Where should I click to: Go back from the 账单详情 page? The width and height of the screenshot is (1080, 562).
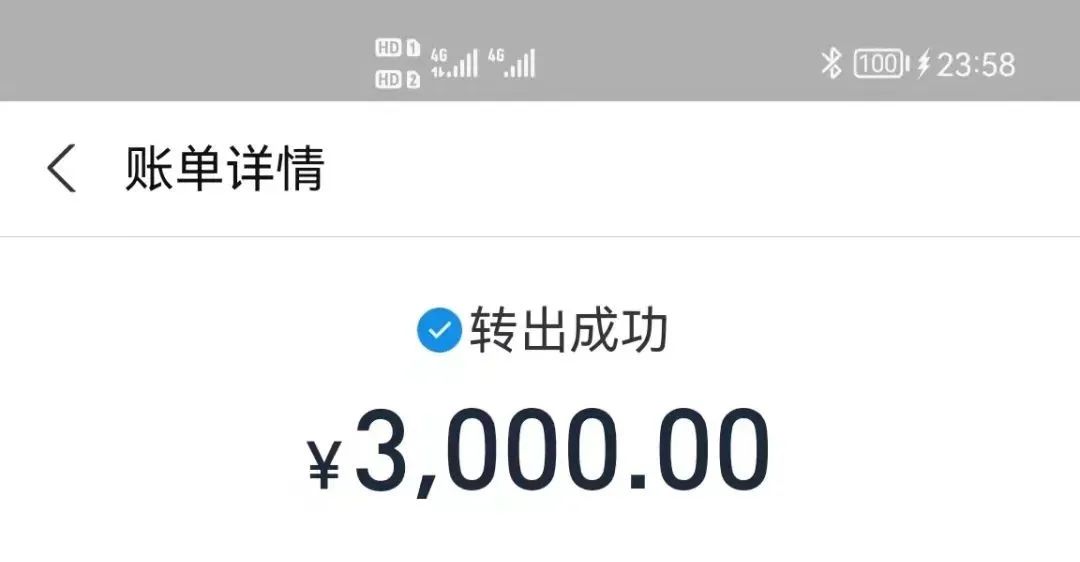pos(61,168)
